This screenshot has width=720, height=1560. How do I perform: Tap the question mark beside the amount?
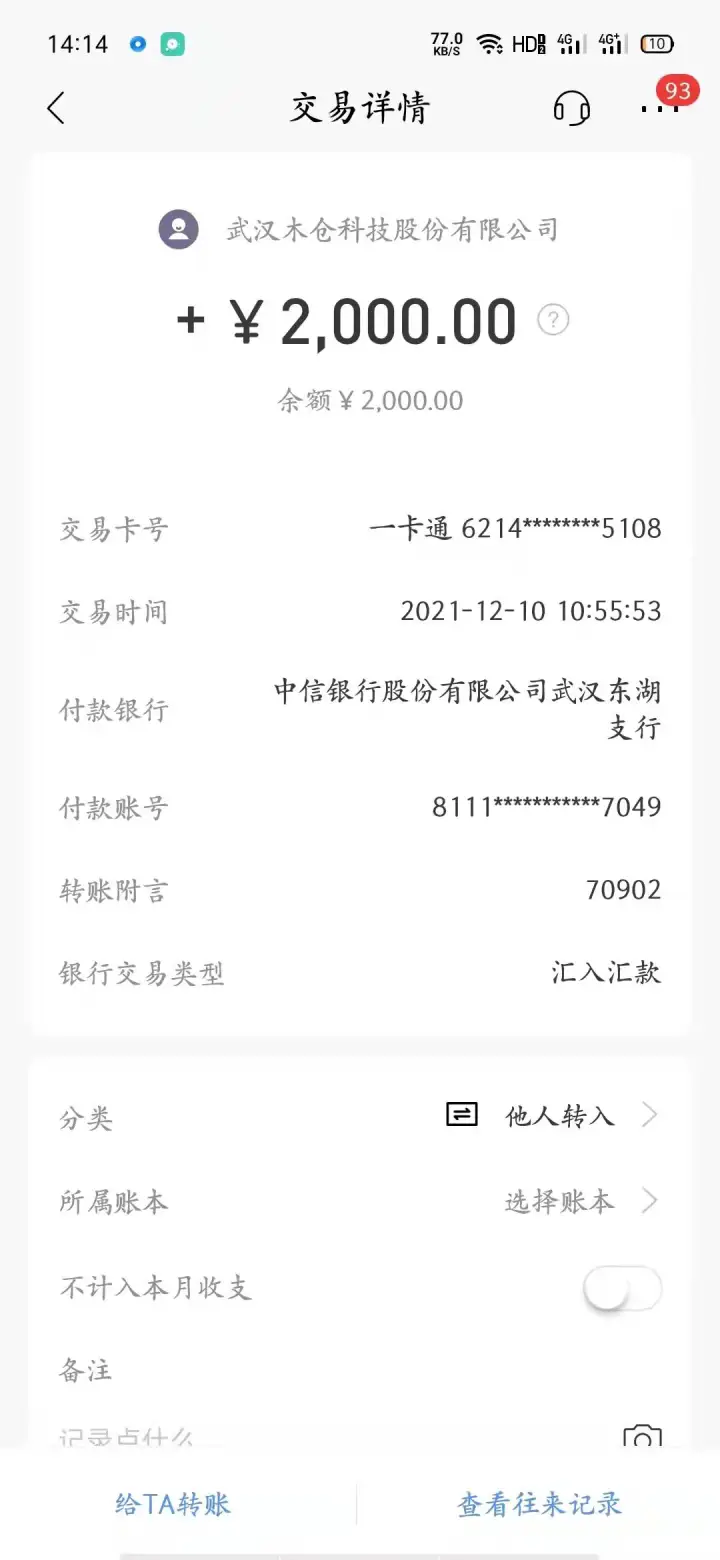(x=553, y=320)
